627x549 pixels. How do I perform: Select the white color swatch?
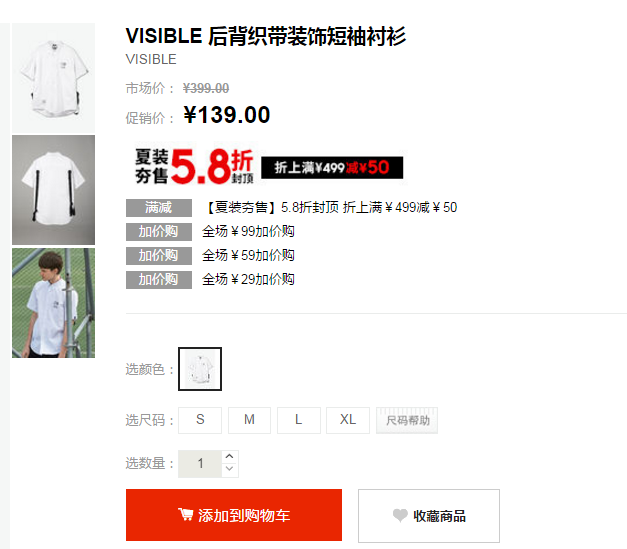click(200, 368)
